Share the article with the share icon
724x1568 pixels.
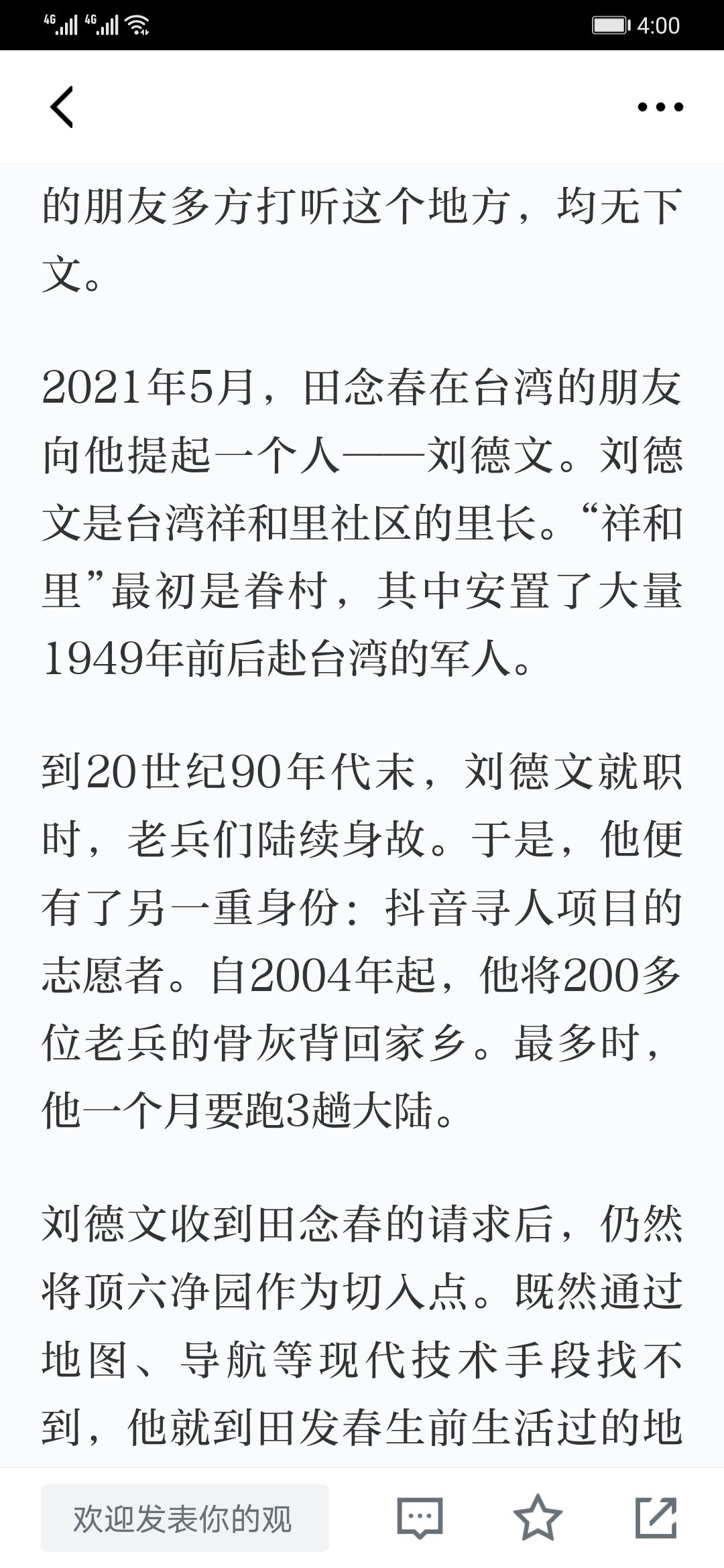pyautogui.click(x=656, y=1518)
